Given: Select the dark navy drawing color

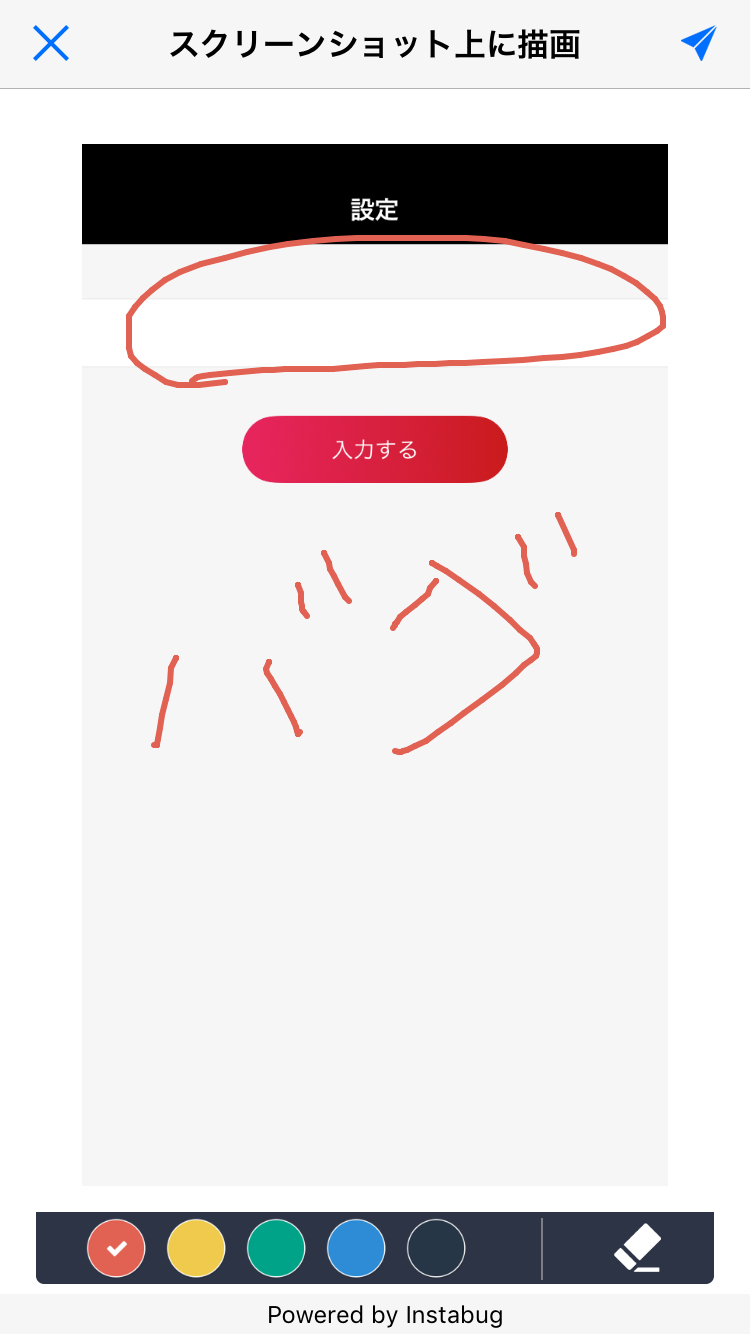Looking at the screenshot, I should click(x=436, y=1248).
